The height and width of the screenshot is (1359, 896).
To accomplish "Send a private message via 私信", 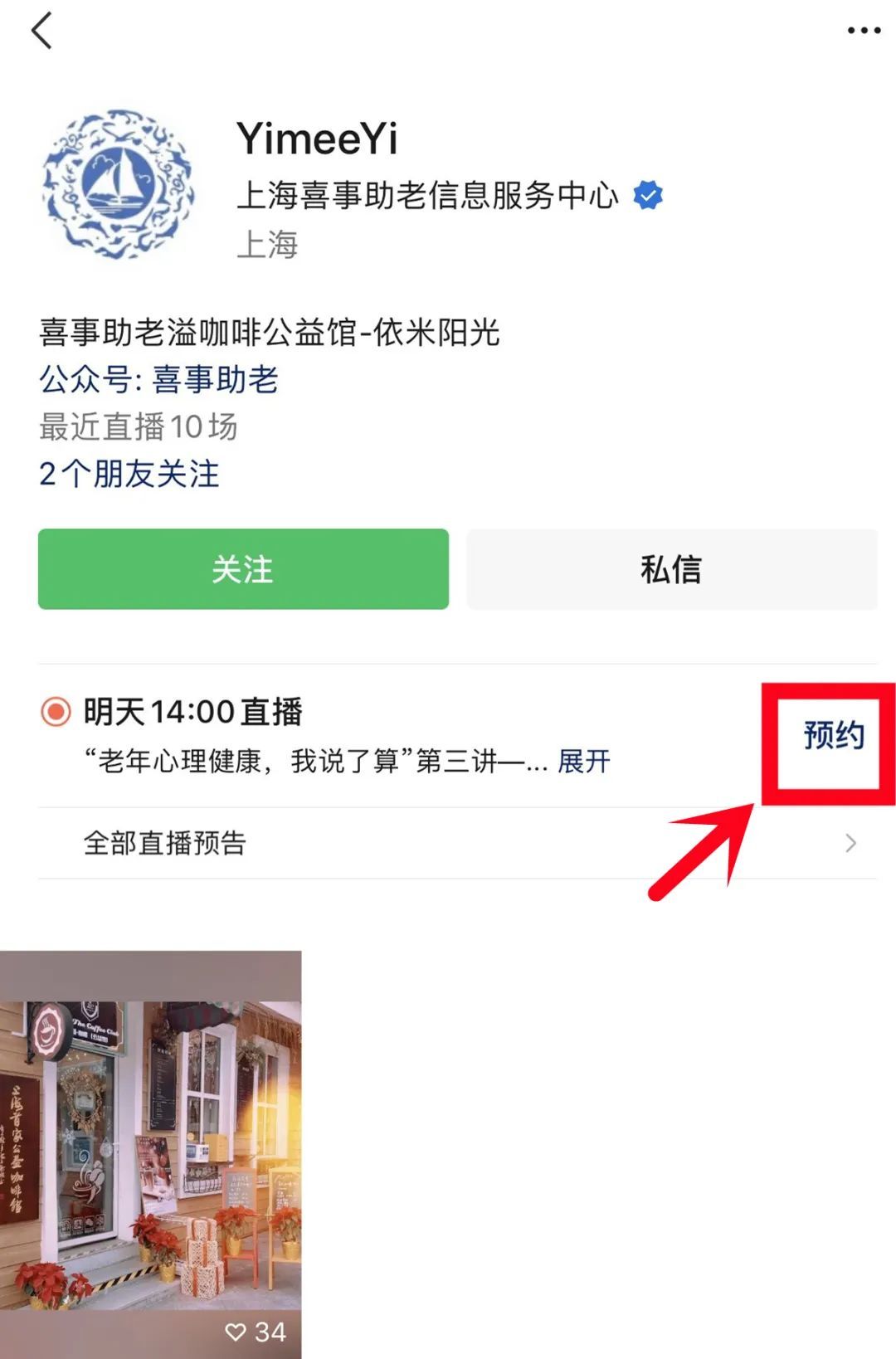I will pyautogui.click(x=671, y=569).
